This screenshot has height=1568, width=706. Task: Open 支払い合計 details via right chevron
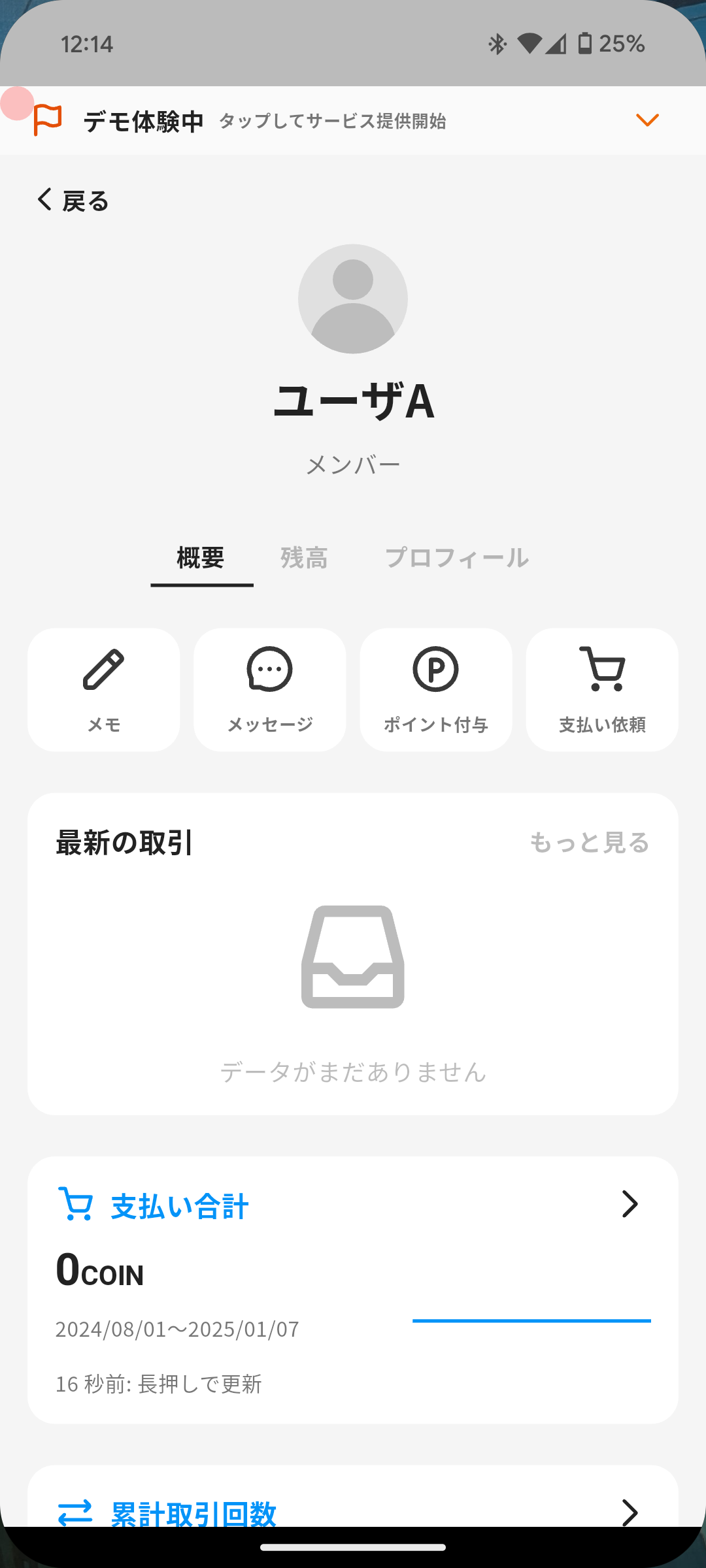pyautogui.click(x=630, y=1204)
